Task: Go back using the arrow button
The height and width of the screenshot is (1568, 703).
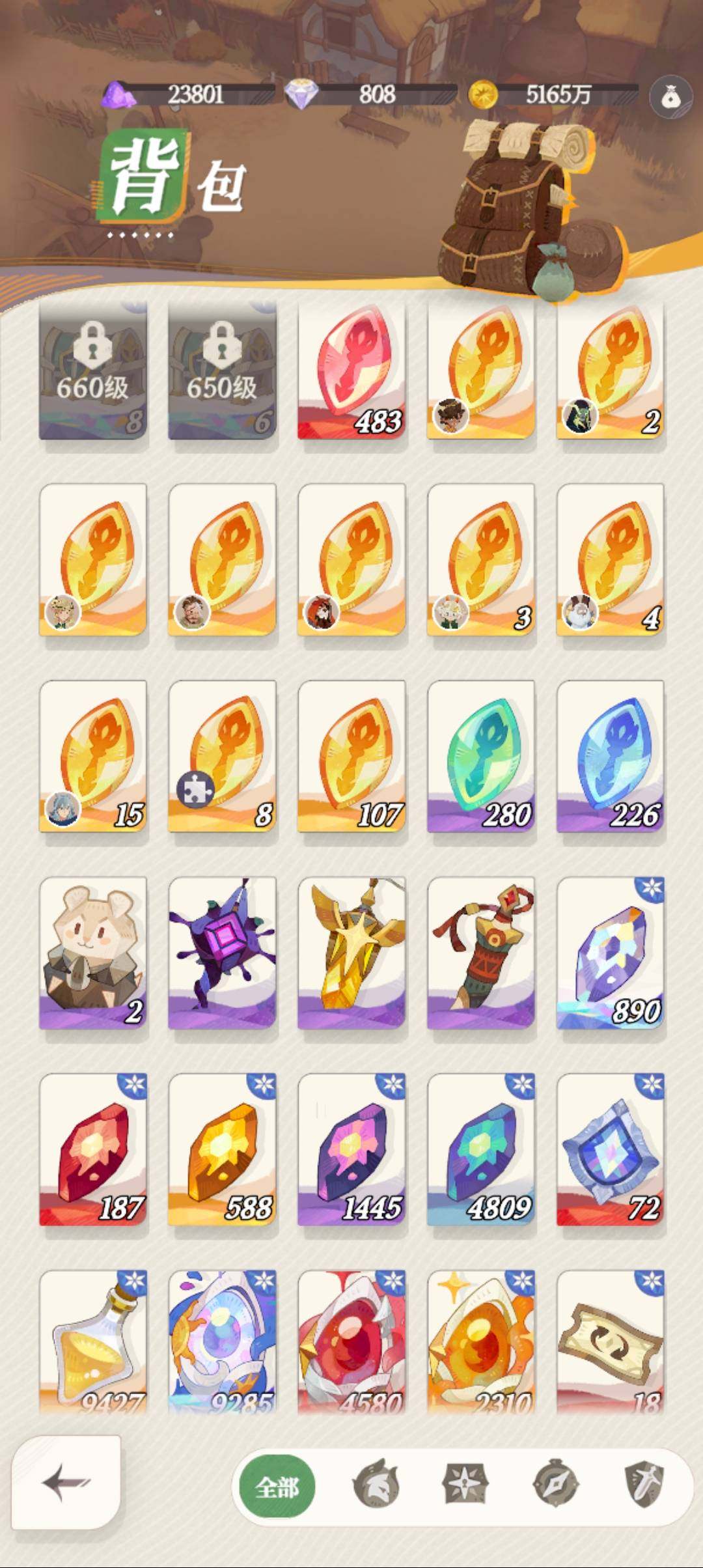Action: click(x=66, y=1483)
